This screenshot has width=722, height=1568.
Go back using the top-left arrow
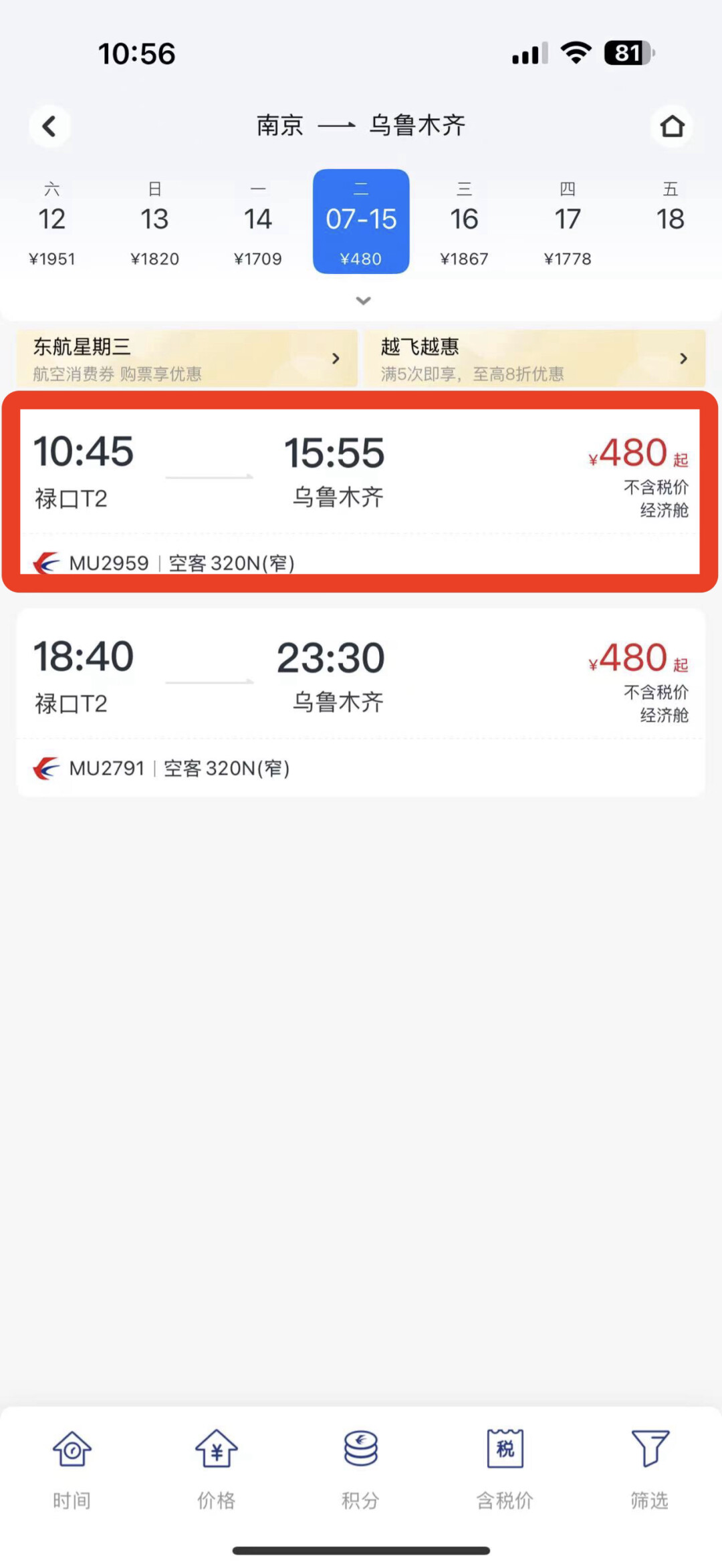[x=49, y=126]
